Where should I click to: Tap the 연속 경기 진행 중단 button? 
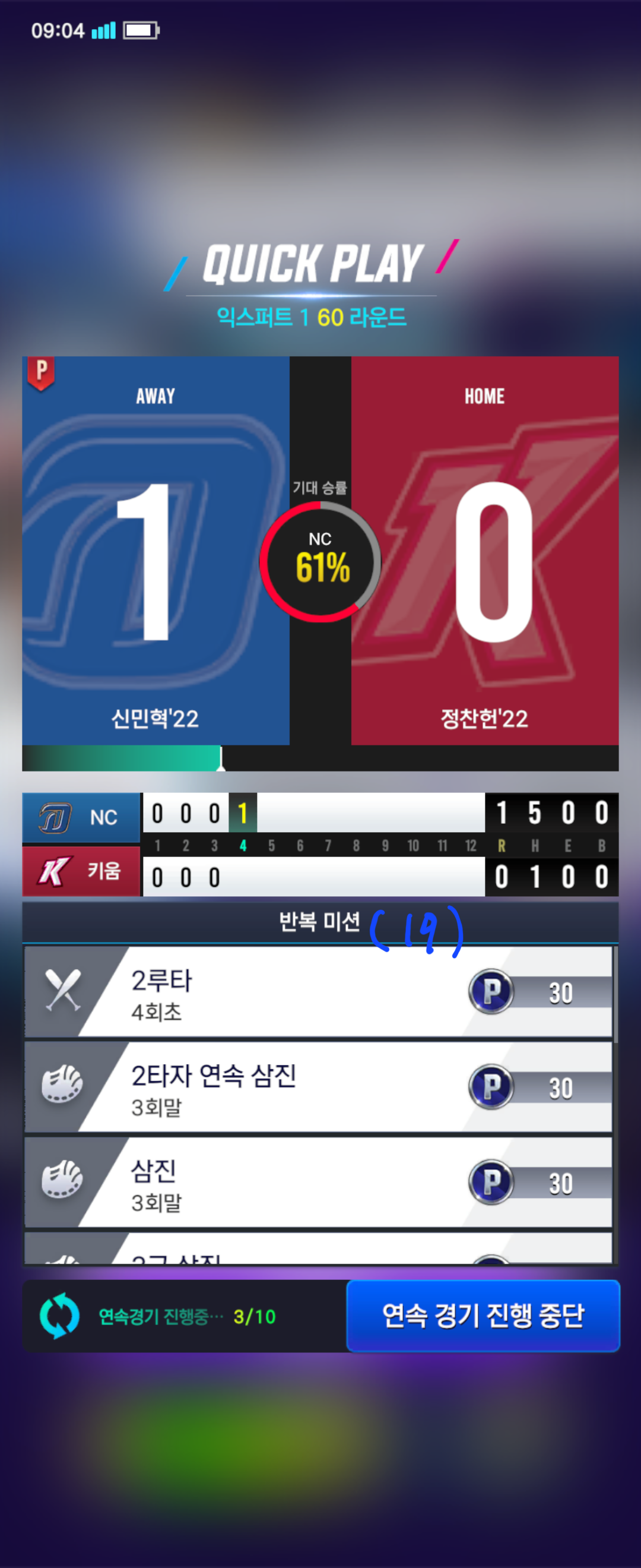click(483, 1316)
